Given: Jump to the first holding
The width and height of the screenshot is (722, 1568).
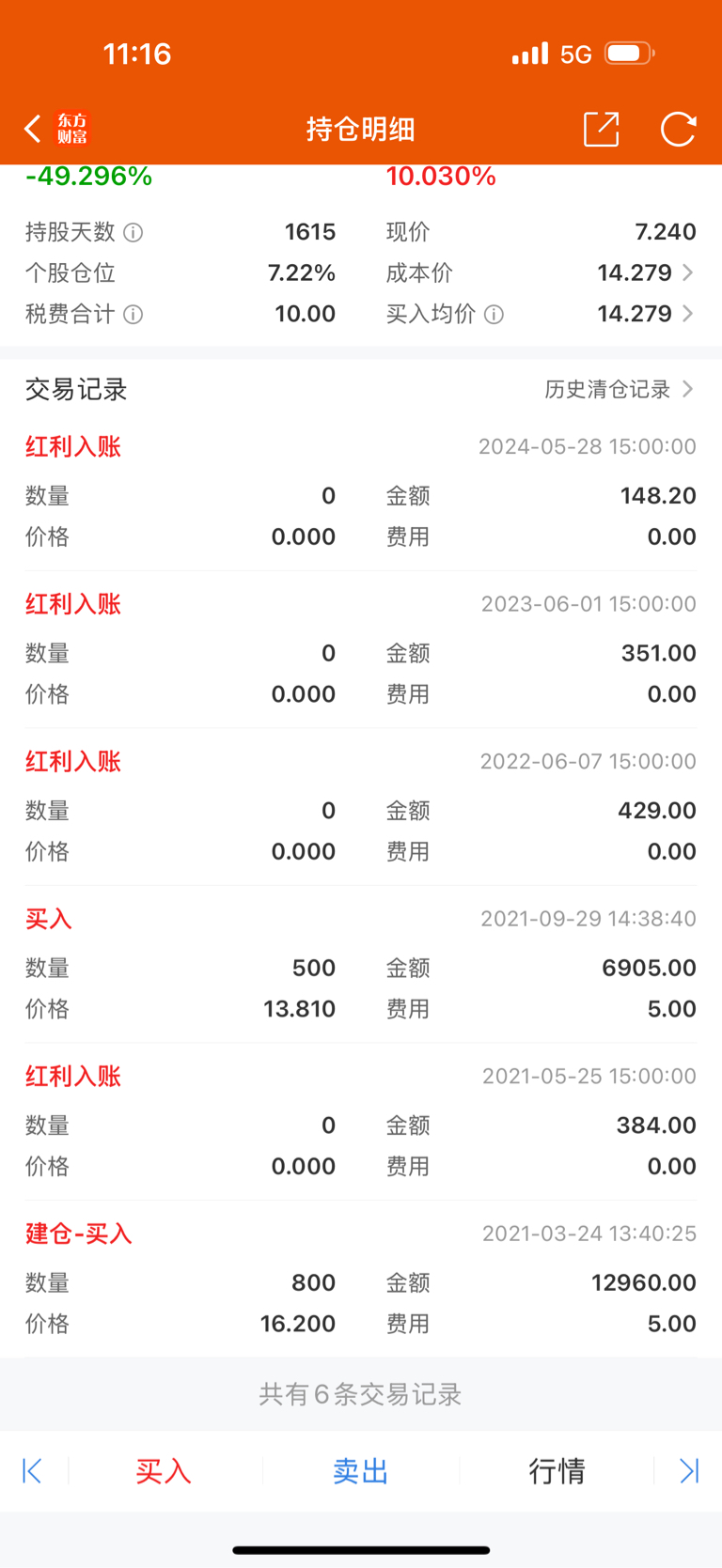Looking at the screenshot, I should tap(32, 1471).
